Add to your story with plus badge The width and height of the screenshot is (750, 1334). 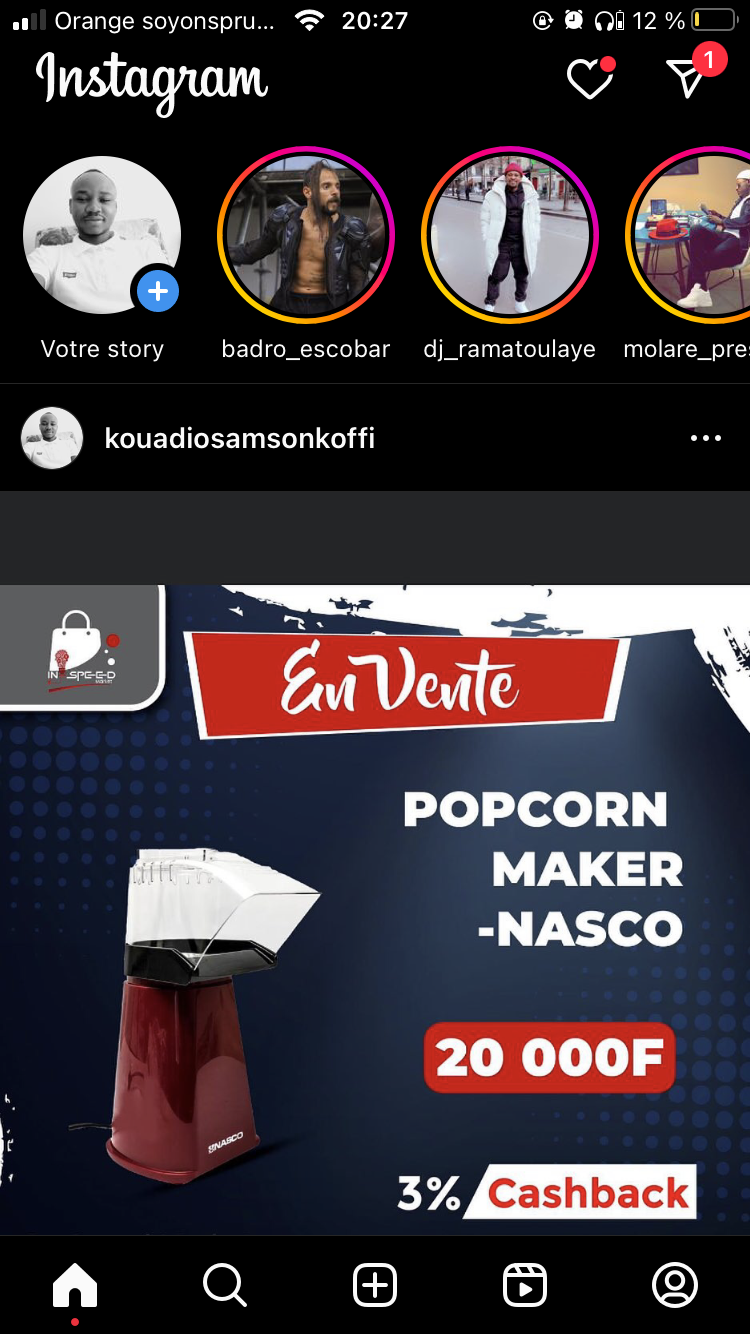click(158, 292)
